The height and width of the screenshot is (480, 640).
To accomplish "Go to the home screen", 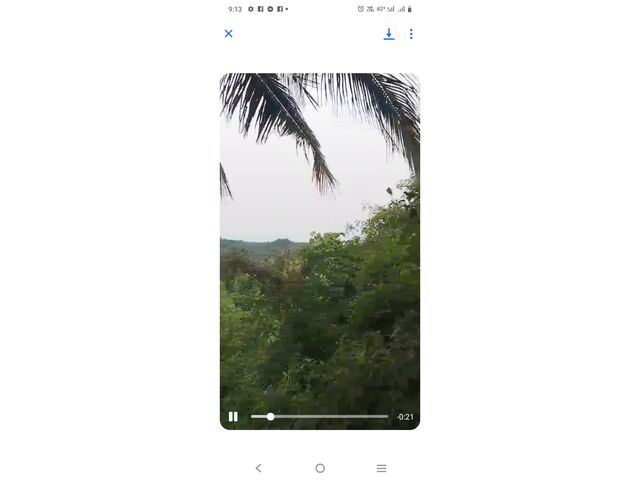I will point(320,468).
